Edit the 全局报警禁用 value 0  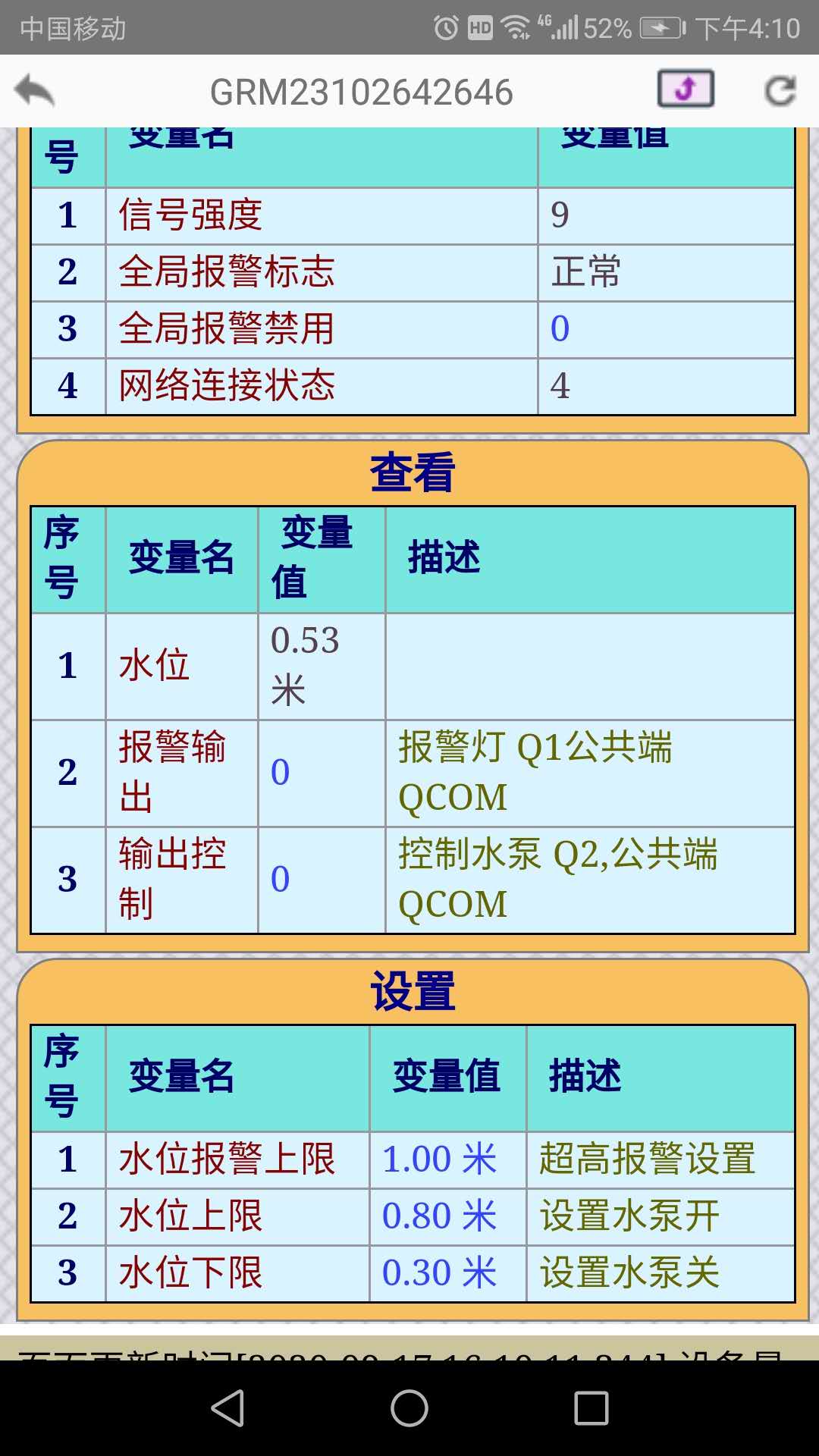click(560, 329)
